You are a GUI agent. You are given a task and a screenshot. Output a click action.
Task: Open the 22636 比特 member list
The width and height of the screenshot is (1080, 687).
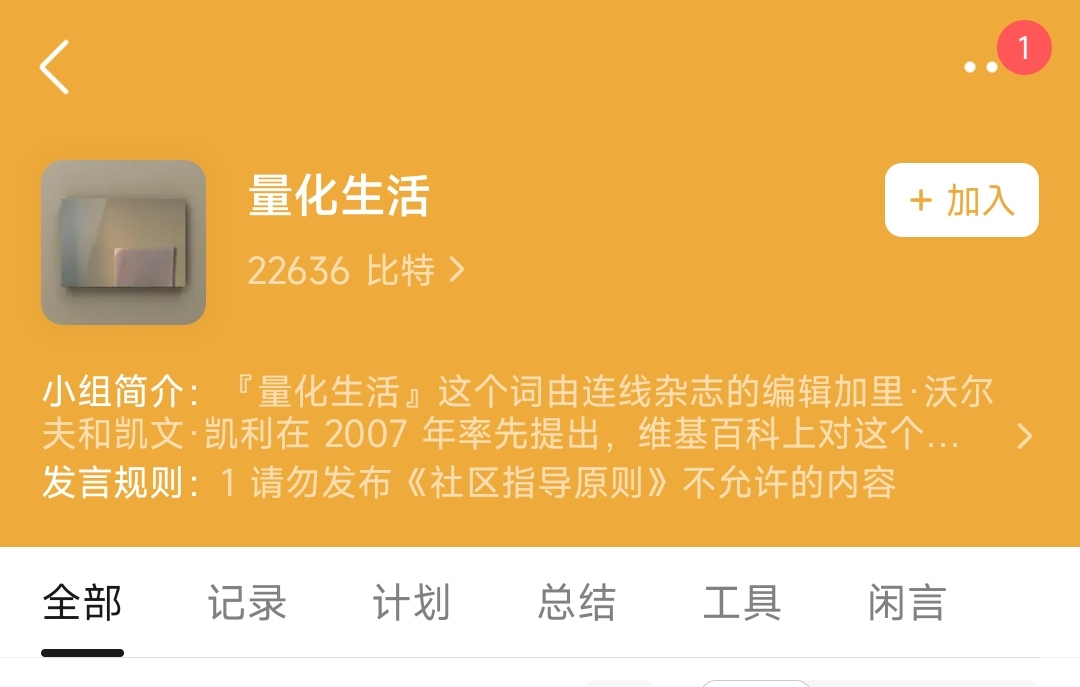tap(355, 270)
